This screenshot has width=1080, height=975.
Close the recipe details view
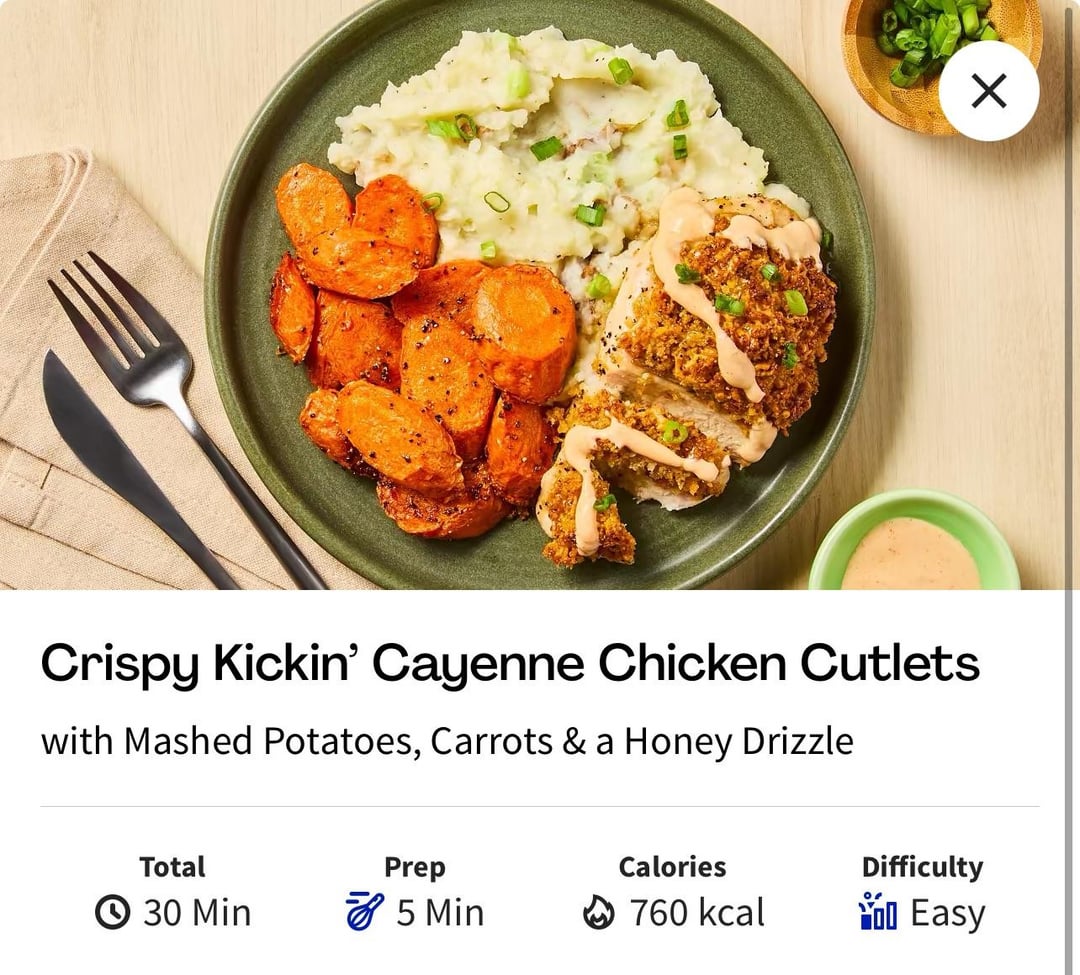(988, 91)
